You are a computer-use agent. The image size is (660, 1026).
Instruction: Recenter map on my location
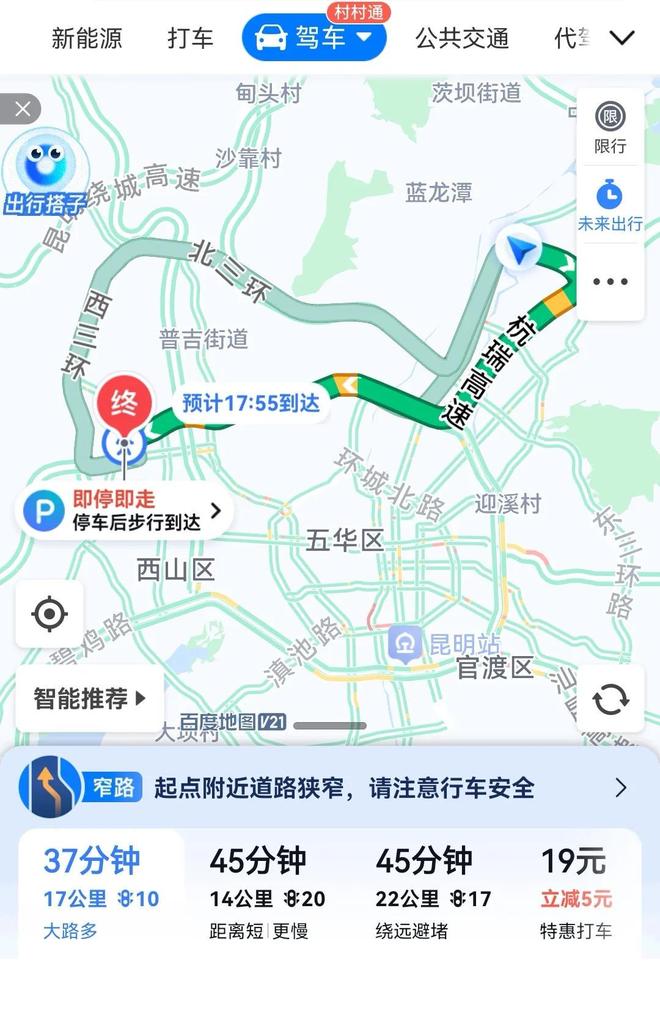point(49,614)
